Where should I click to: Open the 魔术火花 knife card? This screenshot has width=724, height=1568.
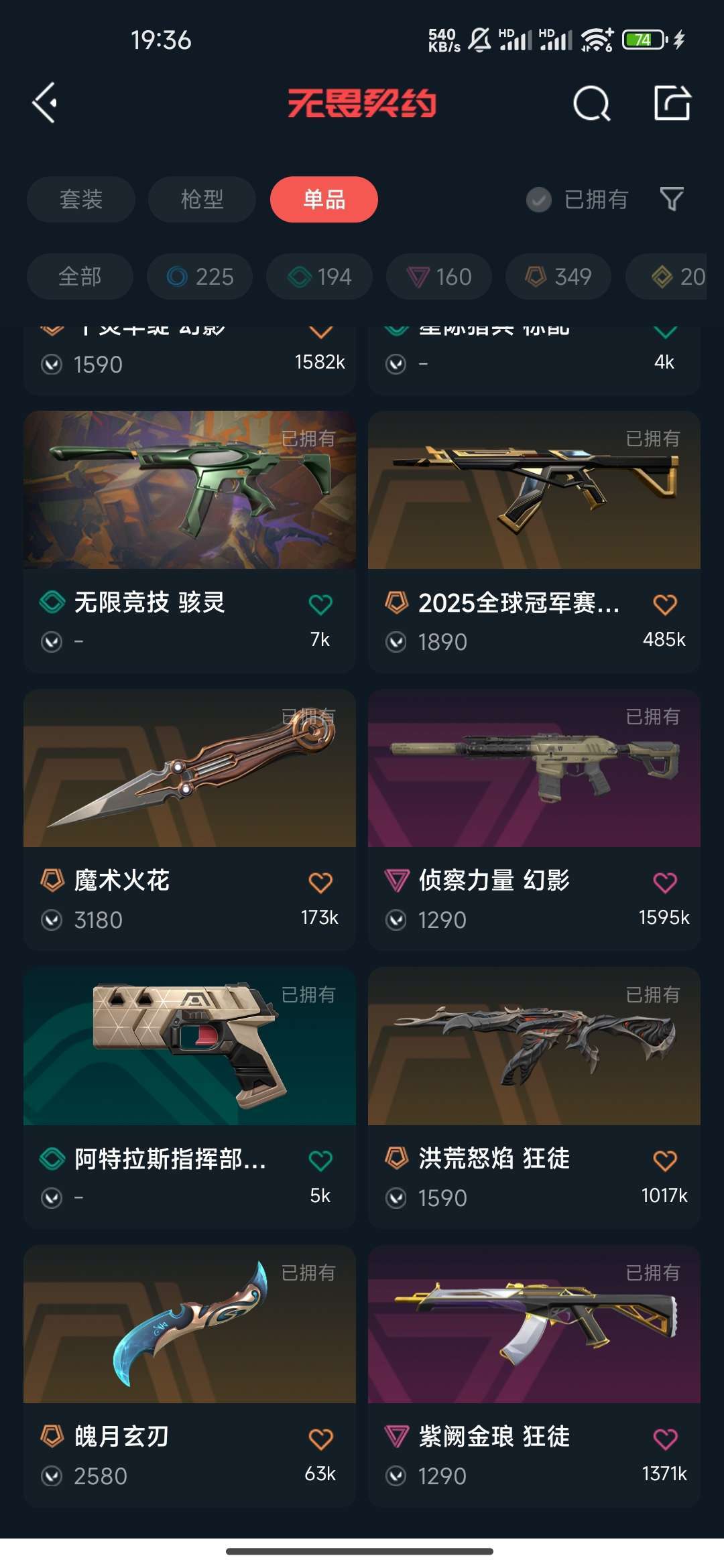[190, 769]
